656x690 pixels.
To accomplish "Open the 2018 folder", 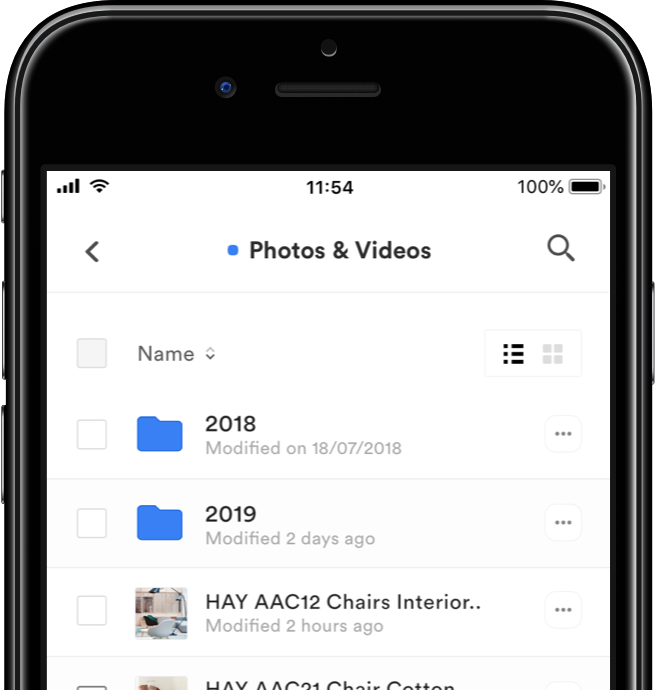I will (x=230, y=424).
